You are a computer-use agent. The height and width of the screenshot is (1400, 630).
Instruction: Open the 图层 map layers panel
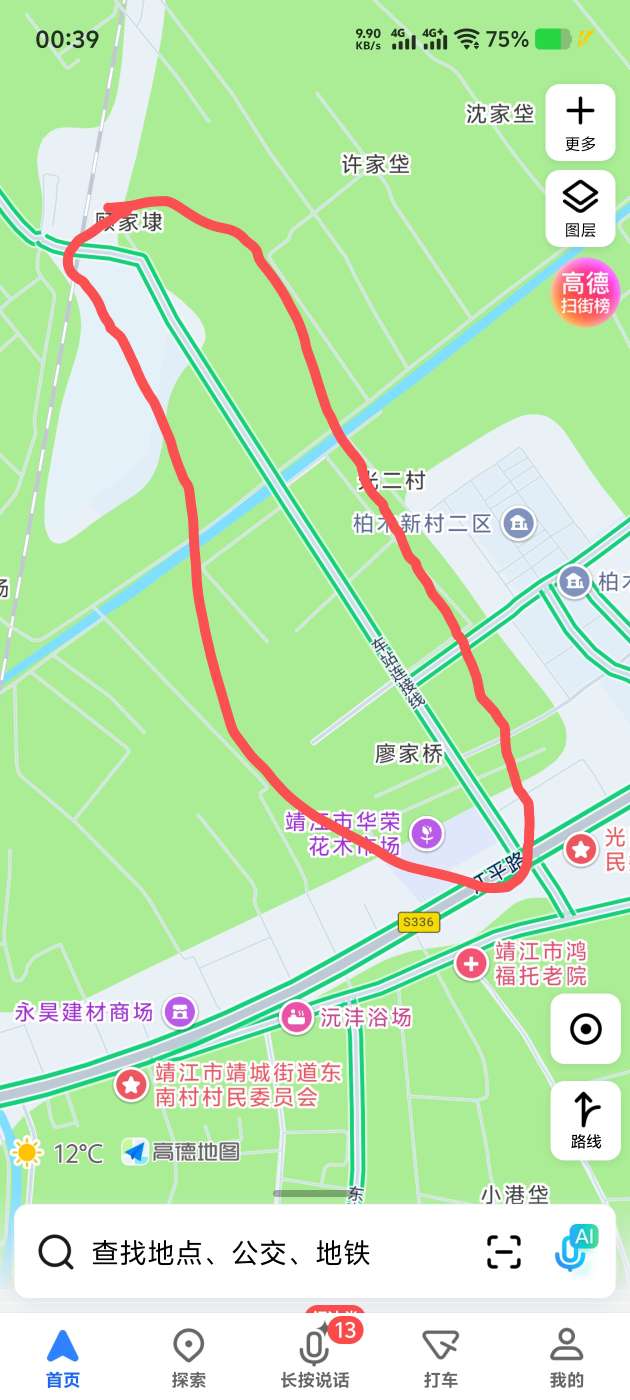[580, 208]
